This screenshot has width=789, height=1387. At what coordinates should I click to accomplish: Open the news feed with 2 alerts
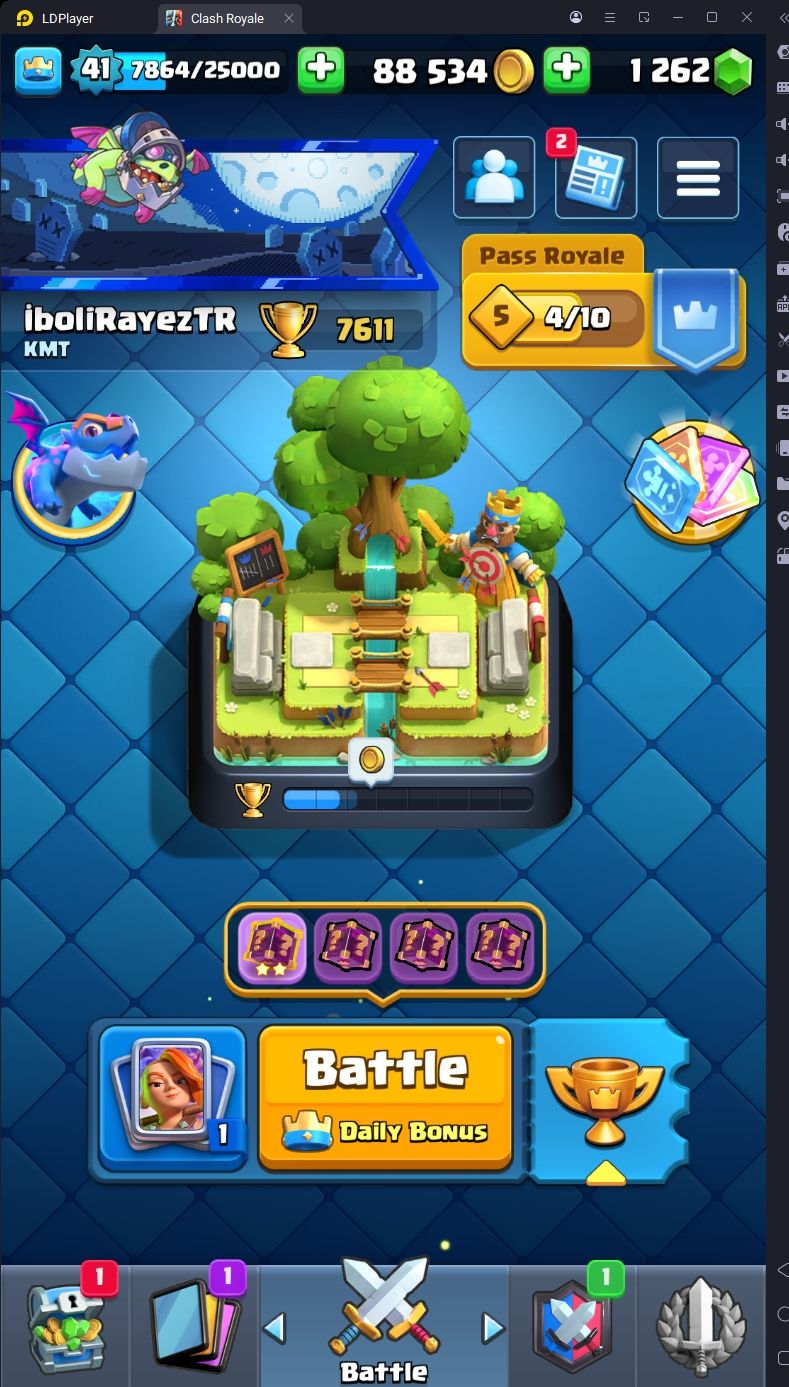[x=596, y=178]
